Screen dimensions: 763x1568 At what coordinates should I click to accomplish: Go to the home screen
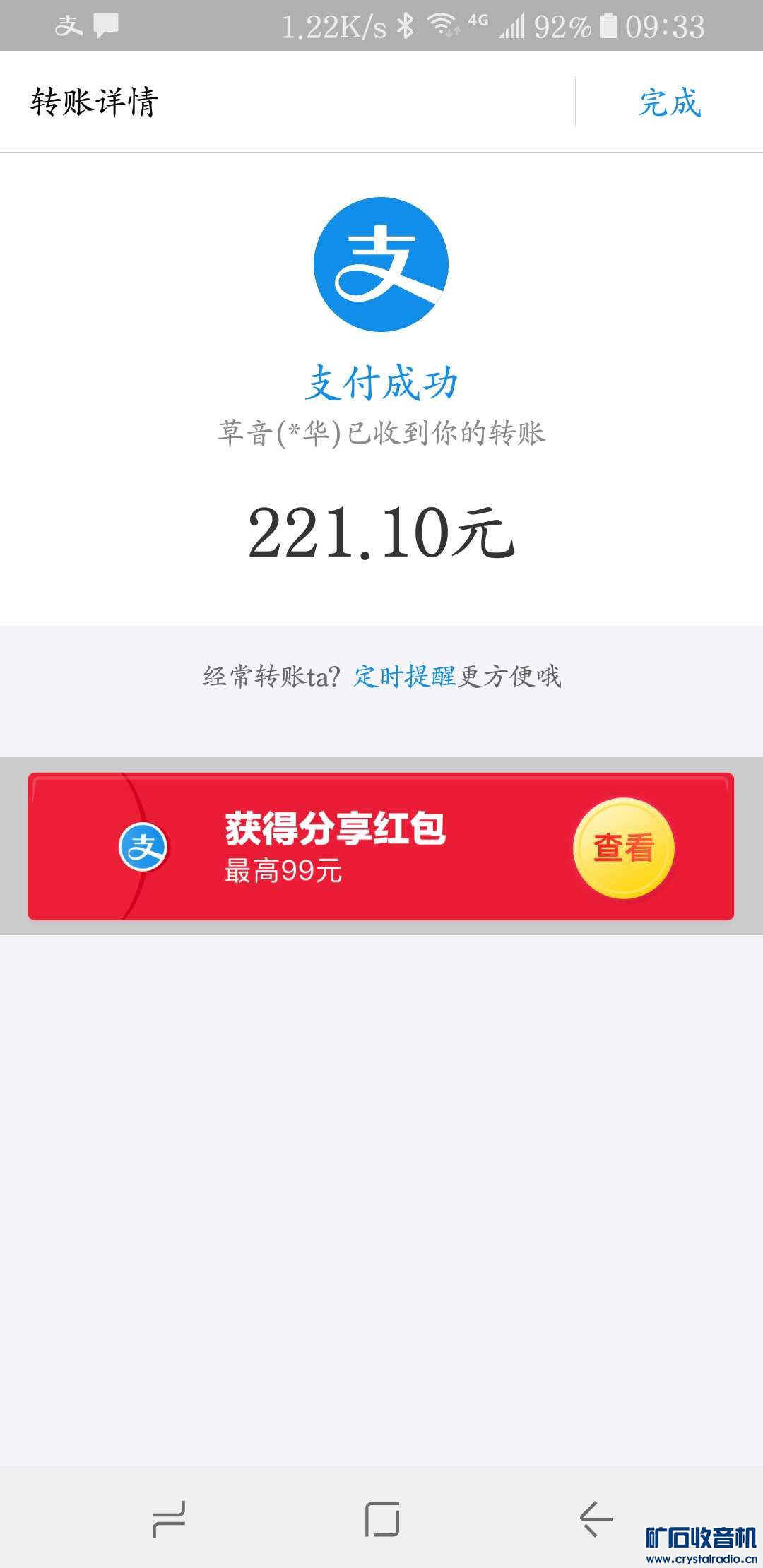click(382, 1519)
